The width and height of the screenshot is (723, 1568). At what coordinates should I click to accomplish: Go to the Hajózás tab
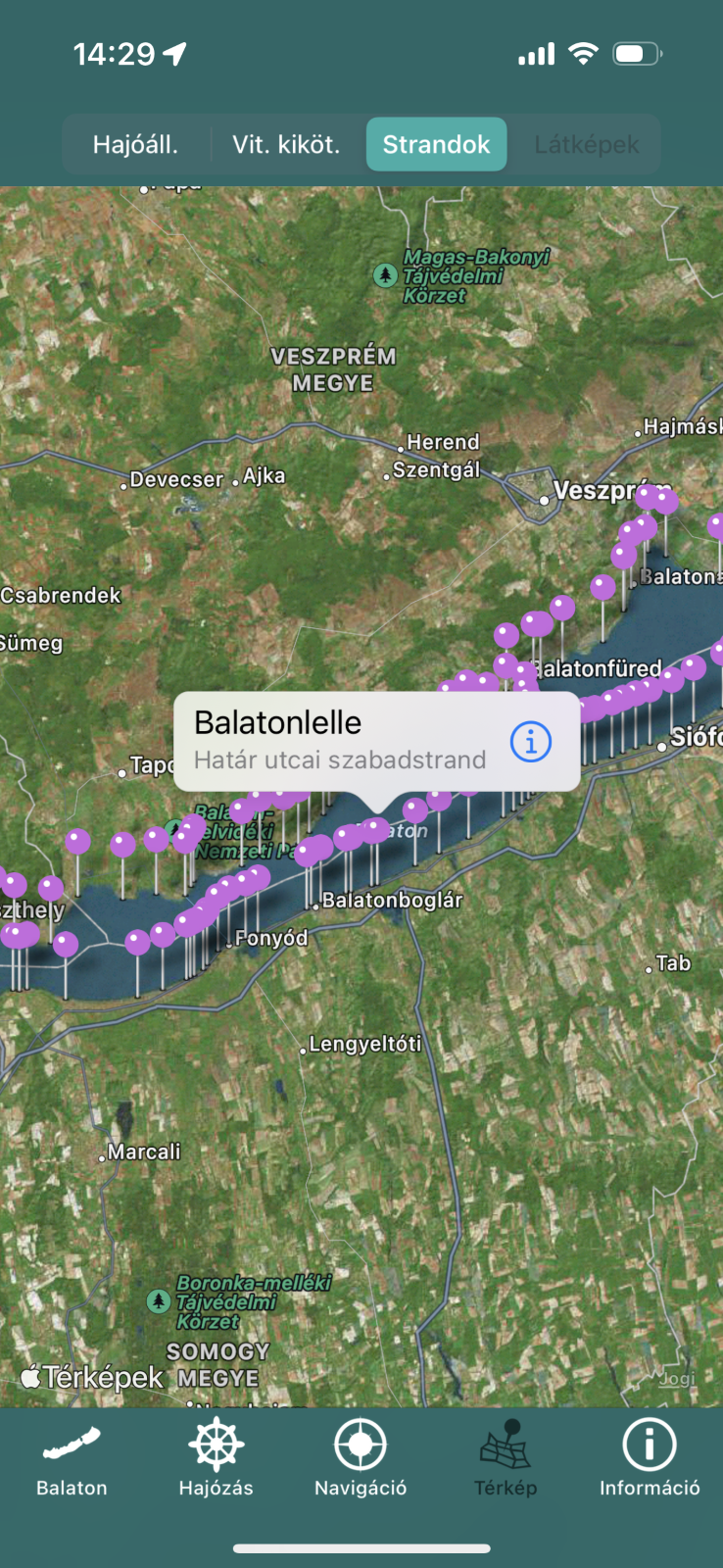[x=216, y=1458]
